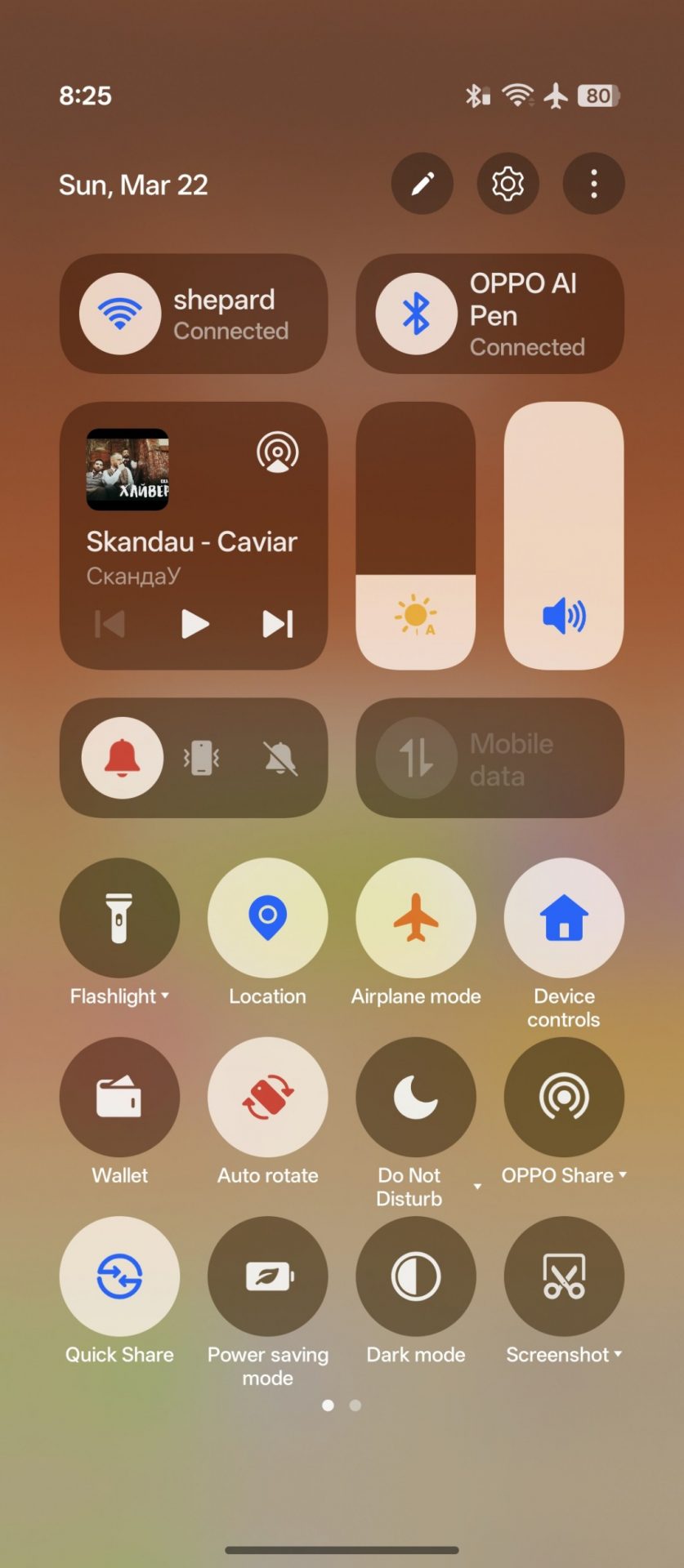Open Device controls

point(564,918)
